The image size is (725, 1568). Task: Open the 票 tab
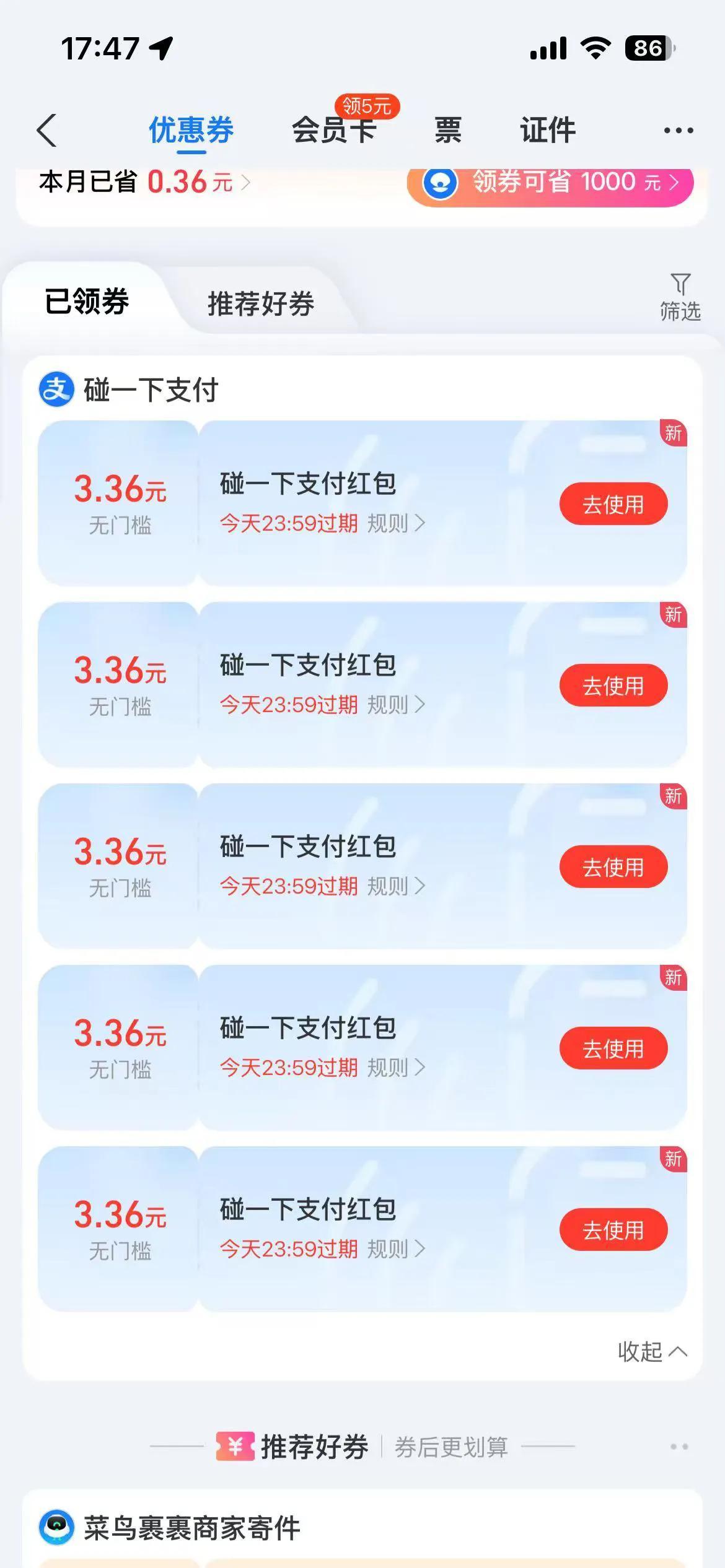pyautogui.click(x=448, y=131)
